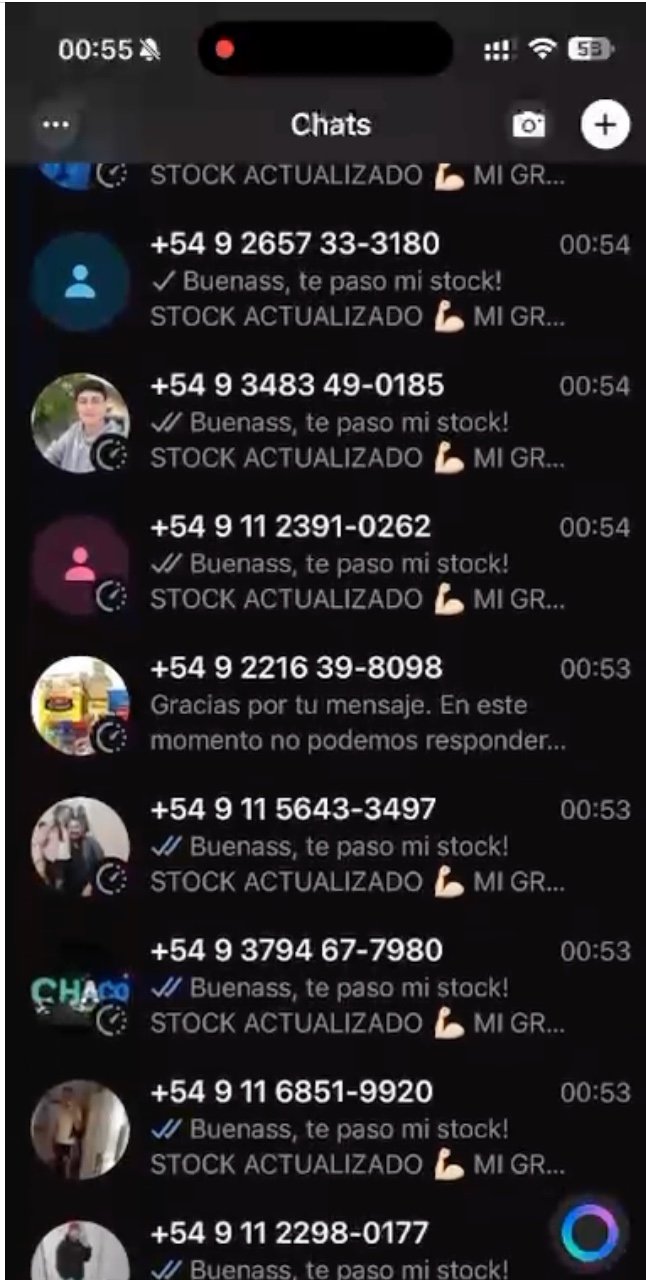Open the three-dot options menu

pos(56,125)
